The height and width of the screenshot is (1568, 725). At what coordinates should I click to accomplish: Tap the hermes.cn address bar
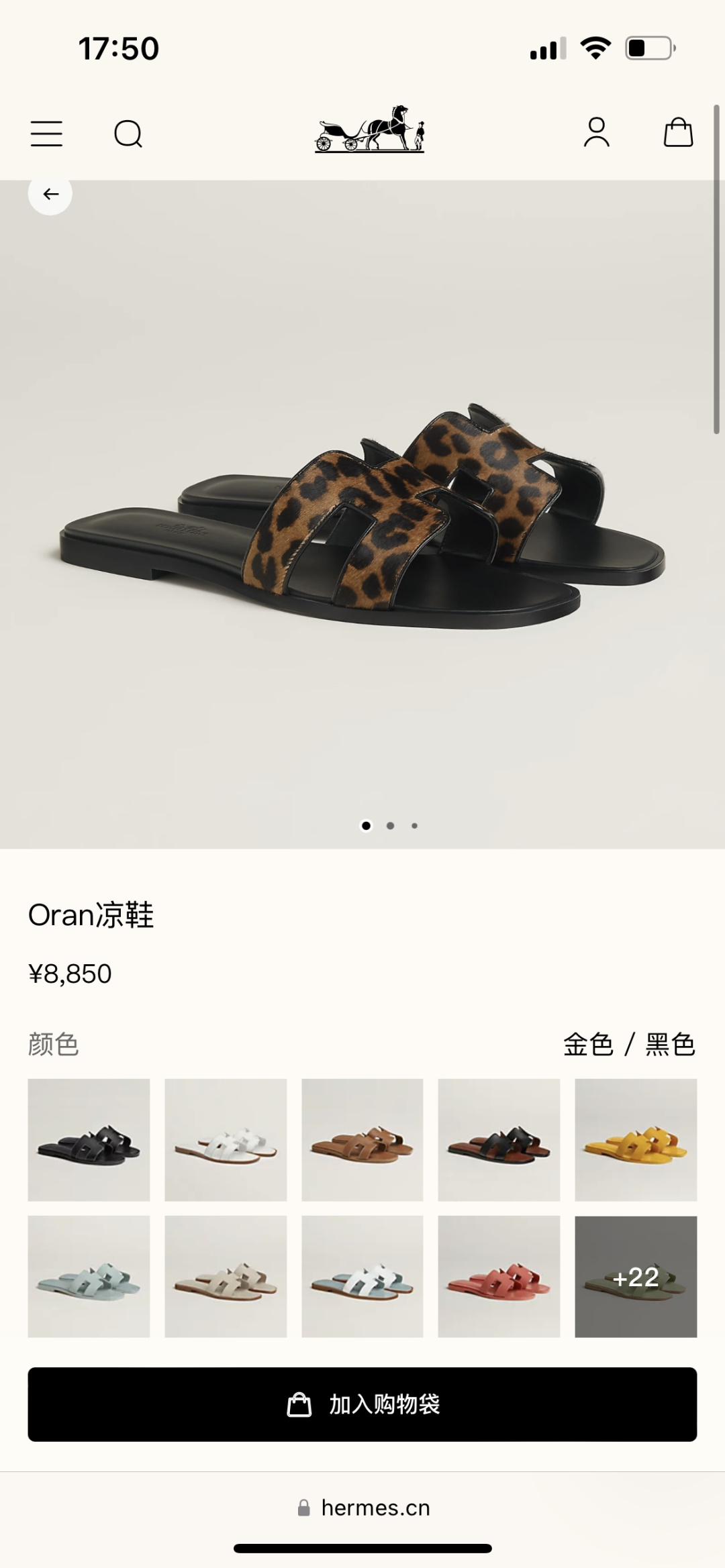[364, 1508]
